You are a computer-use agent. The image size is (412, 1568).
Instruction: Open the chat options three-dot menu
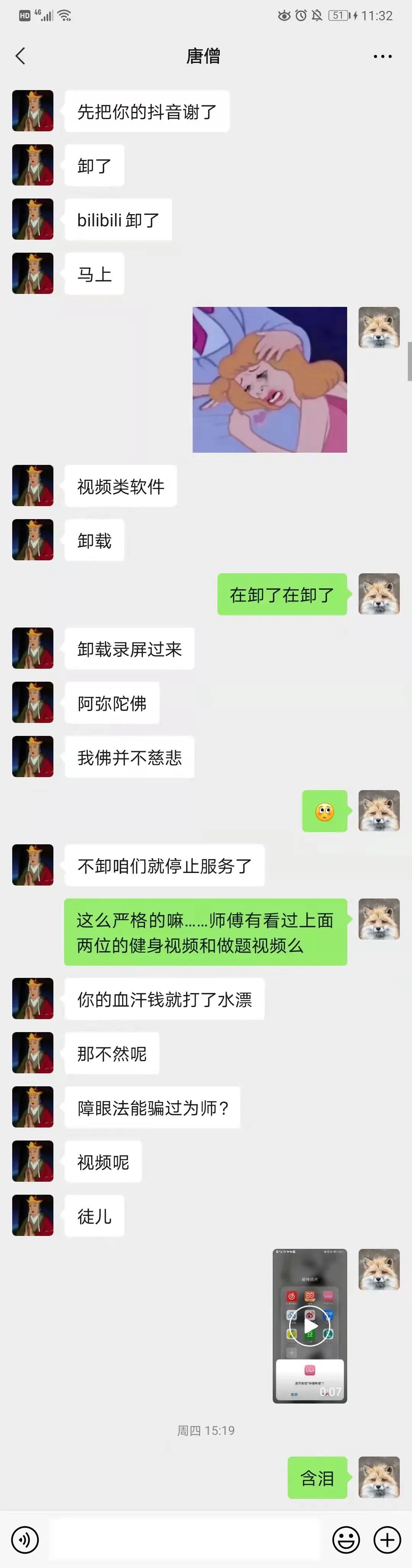coord(382,56)
